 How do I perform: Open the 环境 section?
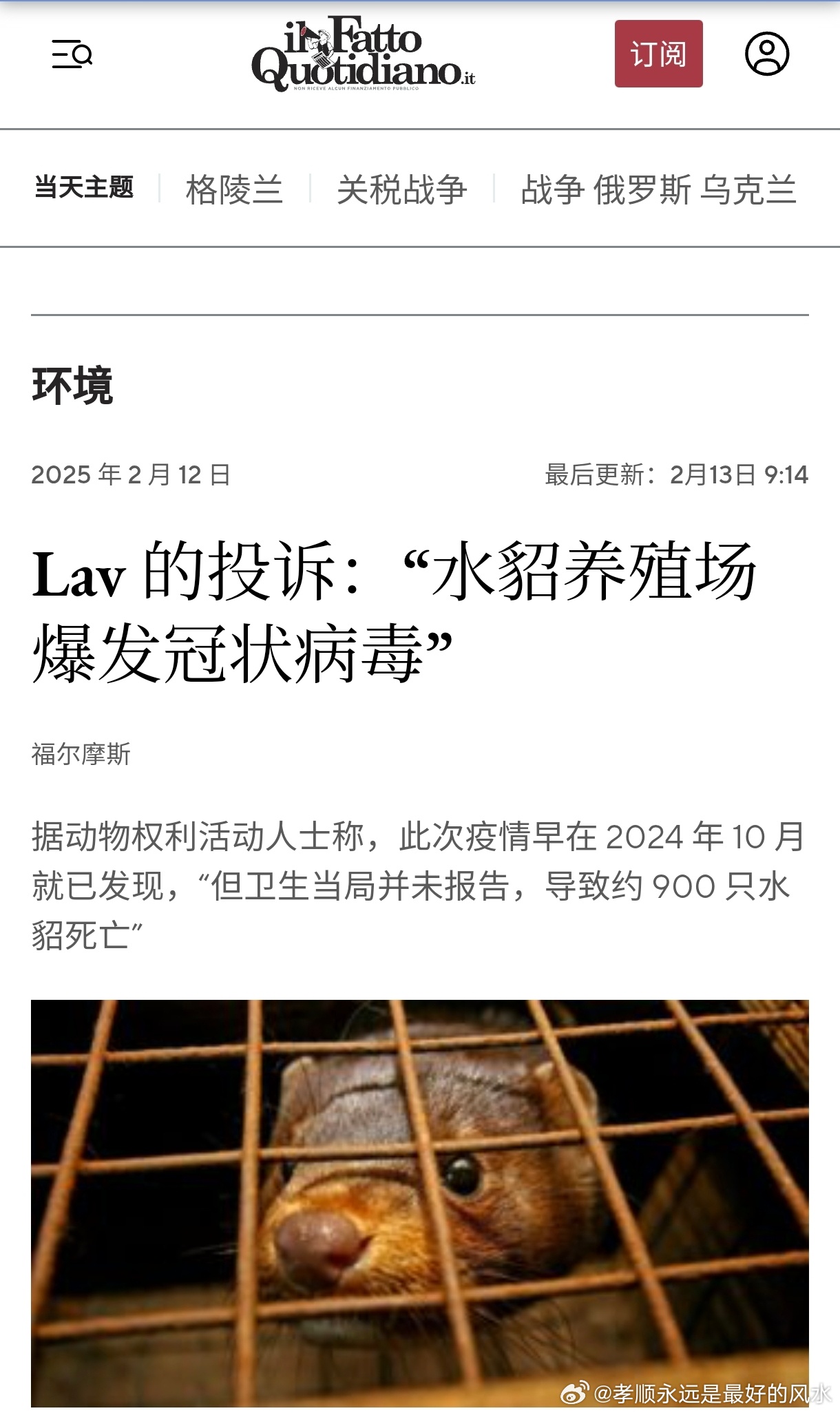tap(72, 386)
